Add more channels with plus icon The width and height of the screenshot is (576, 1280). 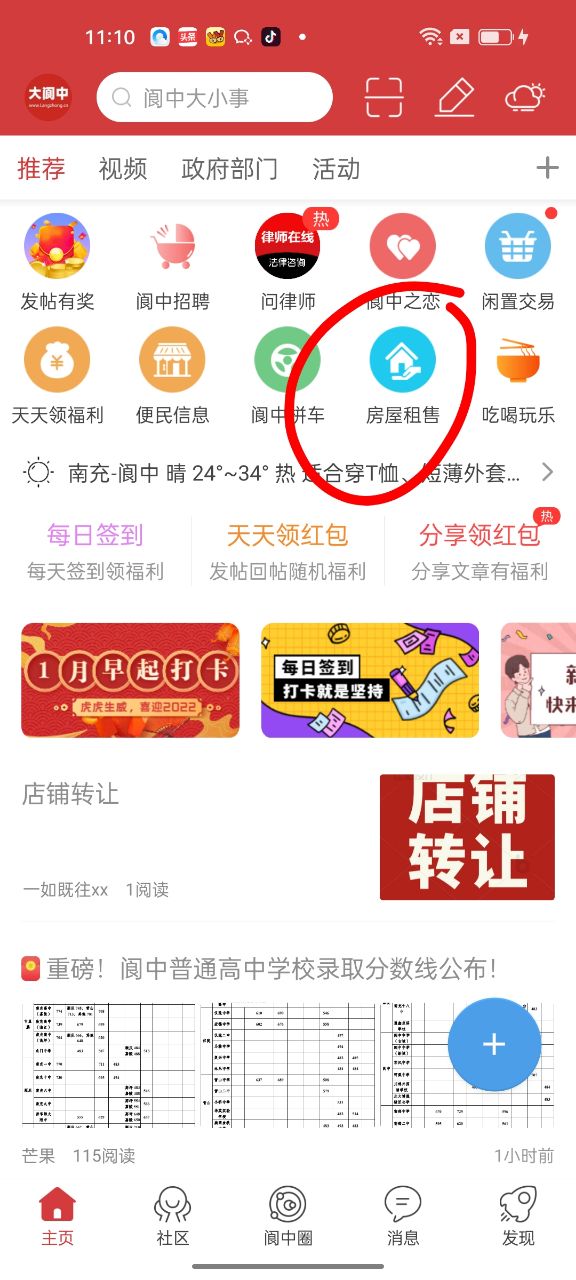tap(547, 168)
